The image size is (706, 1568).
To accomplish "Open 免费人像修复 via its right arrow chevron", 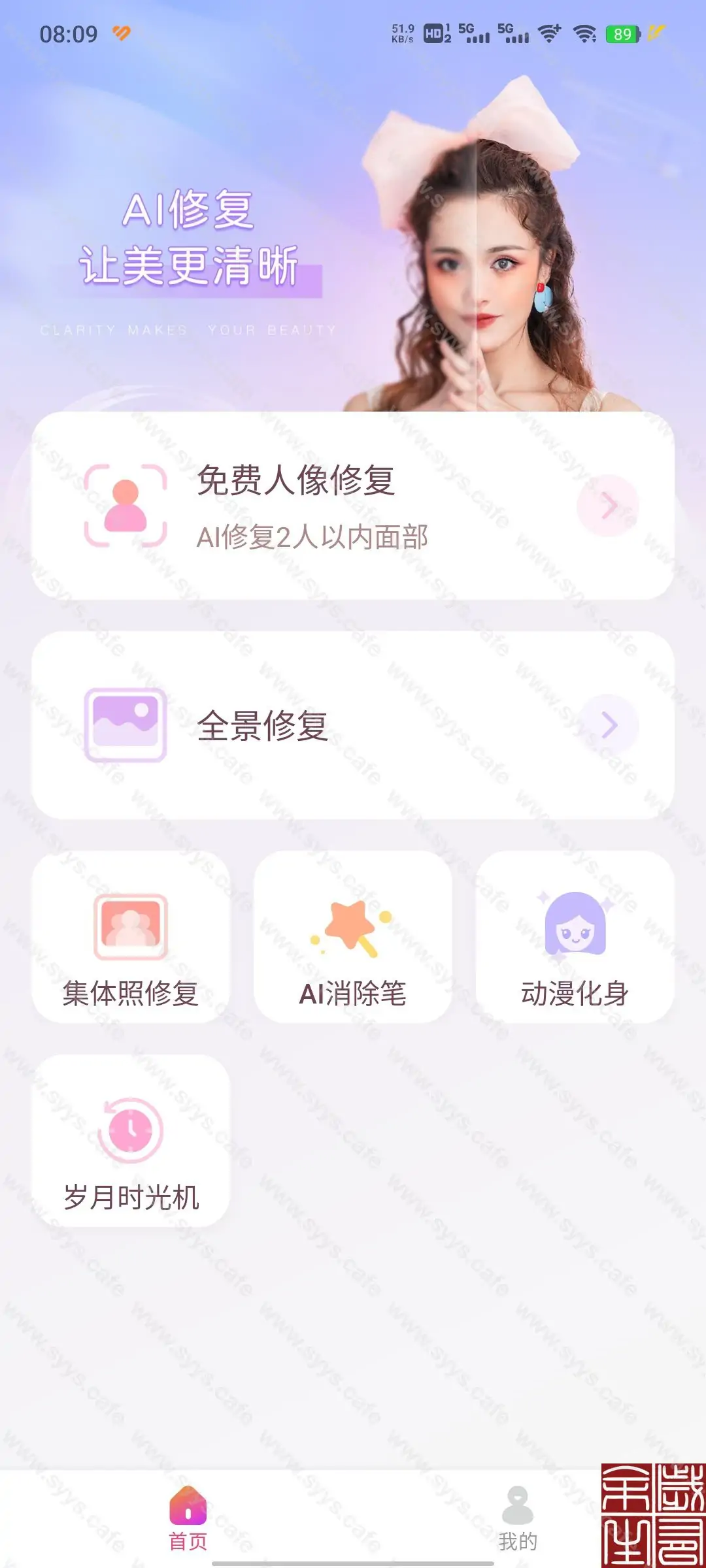I will (608, 506).
